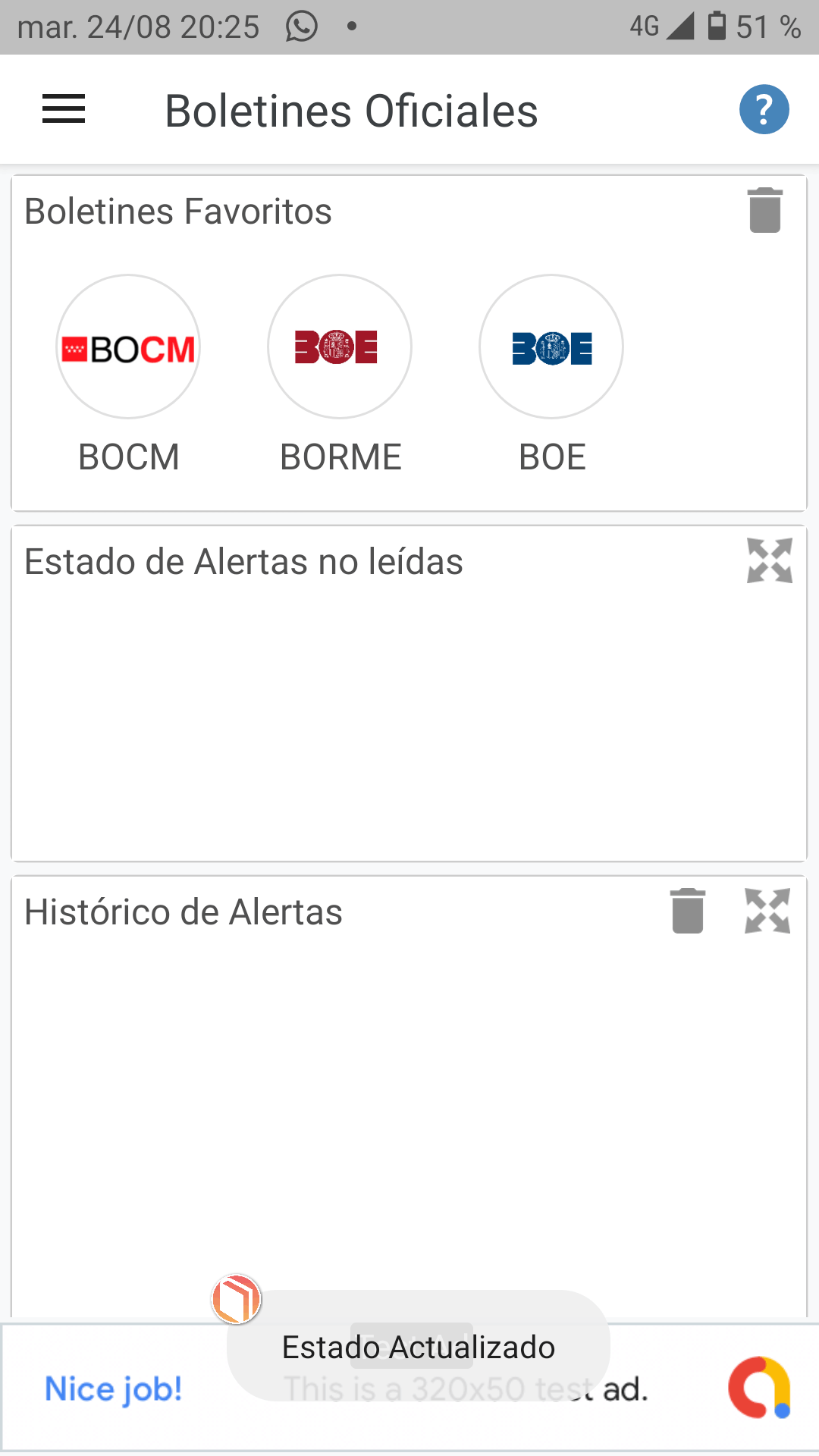Open the BOCM bulletin
This screenshot has height=1456, width=819.
pos(128,347)
